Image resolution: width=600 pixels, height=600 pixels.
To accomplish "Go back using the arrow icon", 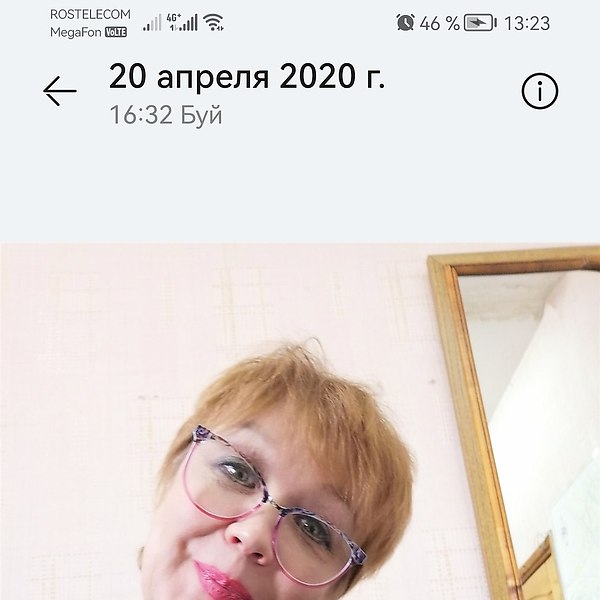I will (x=60, y=91).
